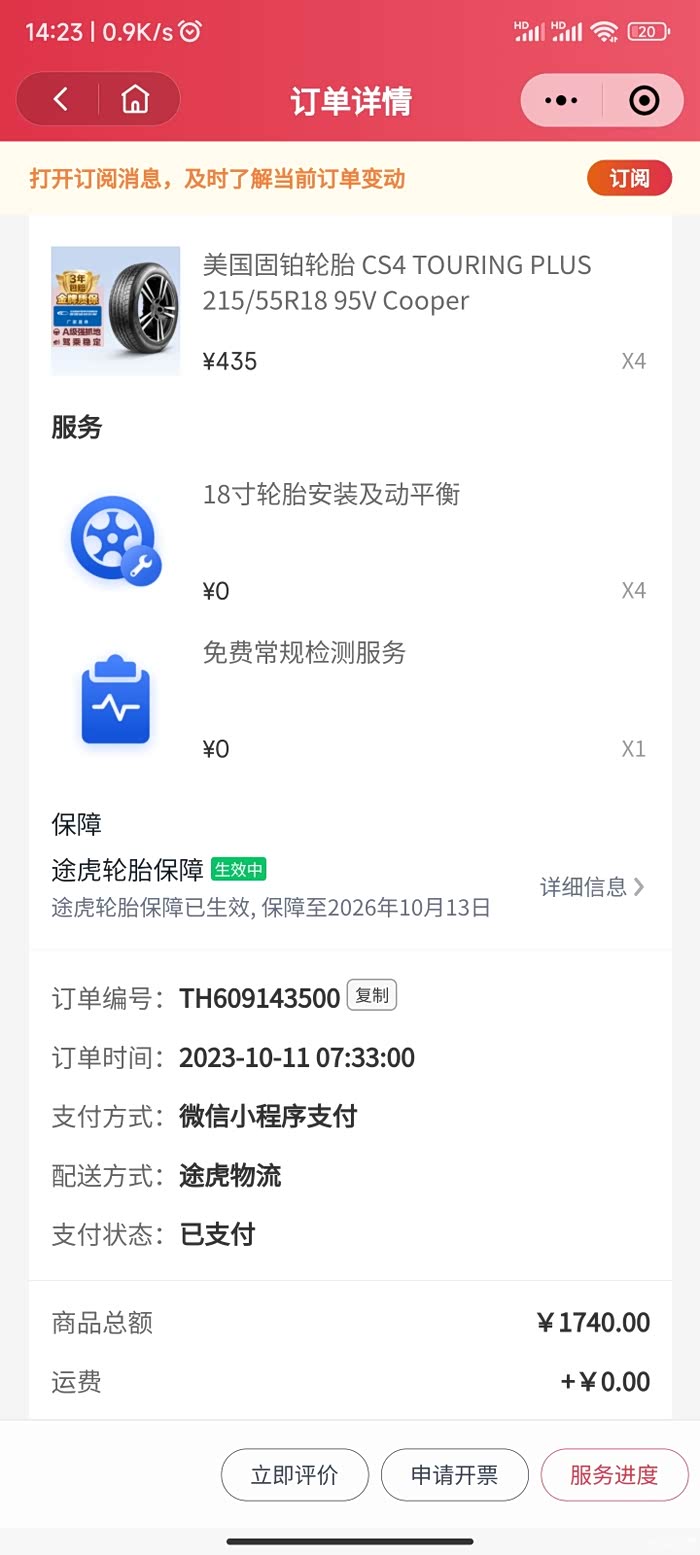Image resolution: width=700 pixels, height=1555 pixels.
Task: Go back from order details
Action: (x=61, y=100)
